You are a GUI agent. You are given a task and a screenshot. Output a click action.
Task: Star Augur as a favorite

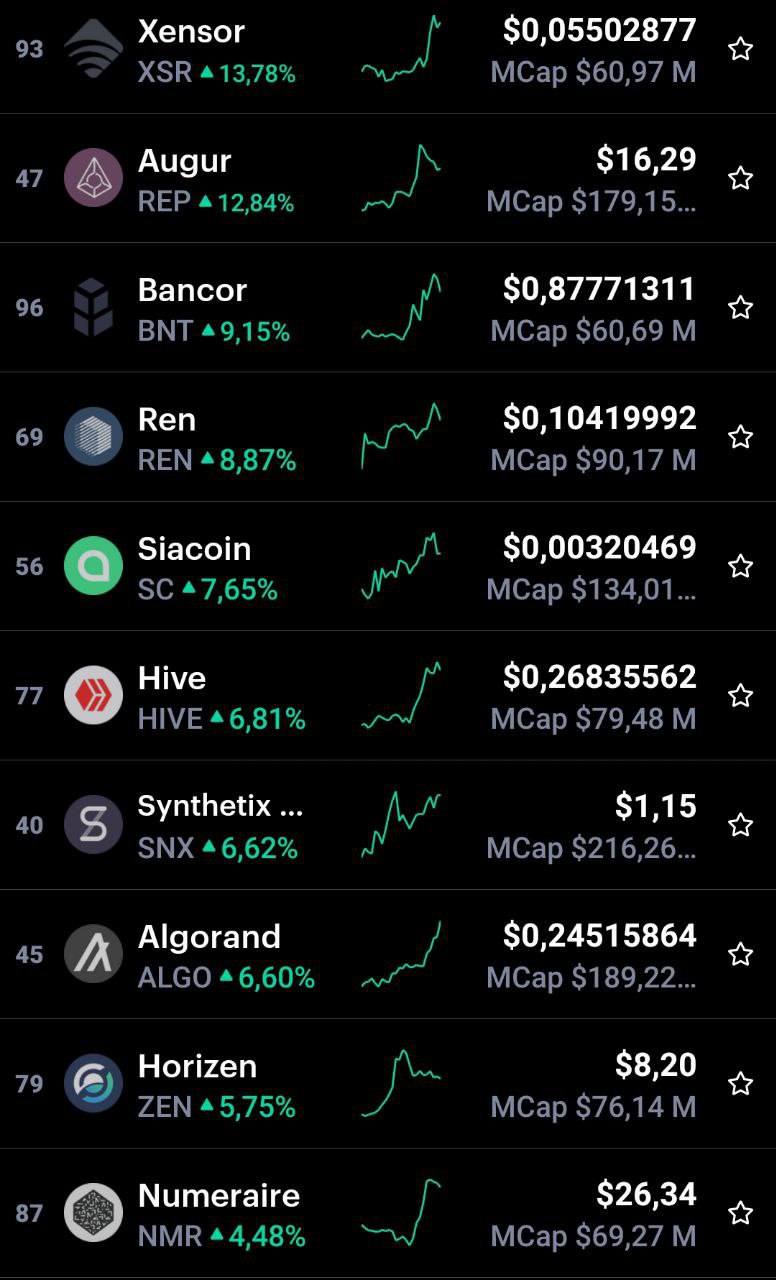pos(740,178)
